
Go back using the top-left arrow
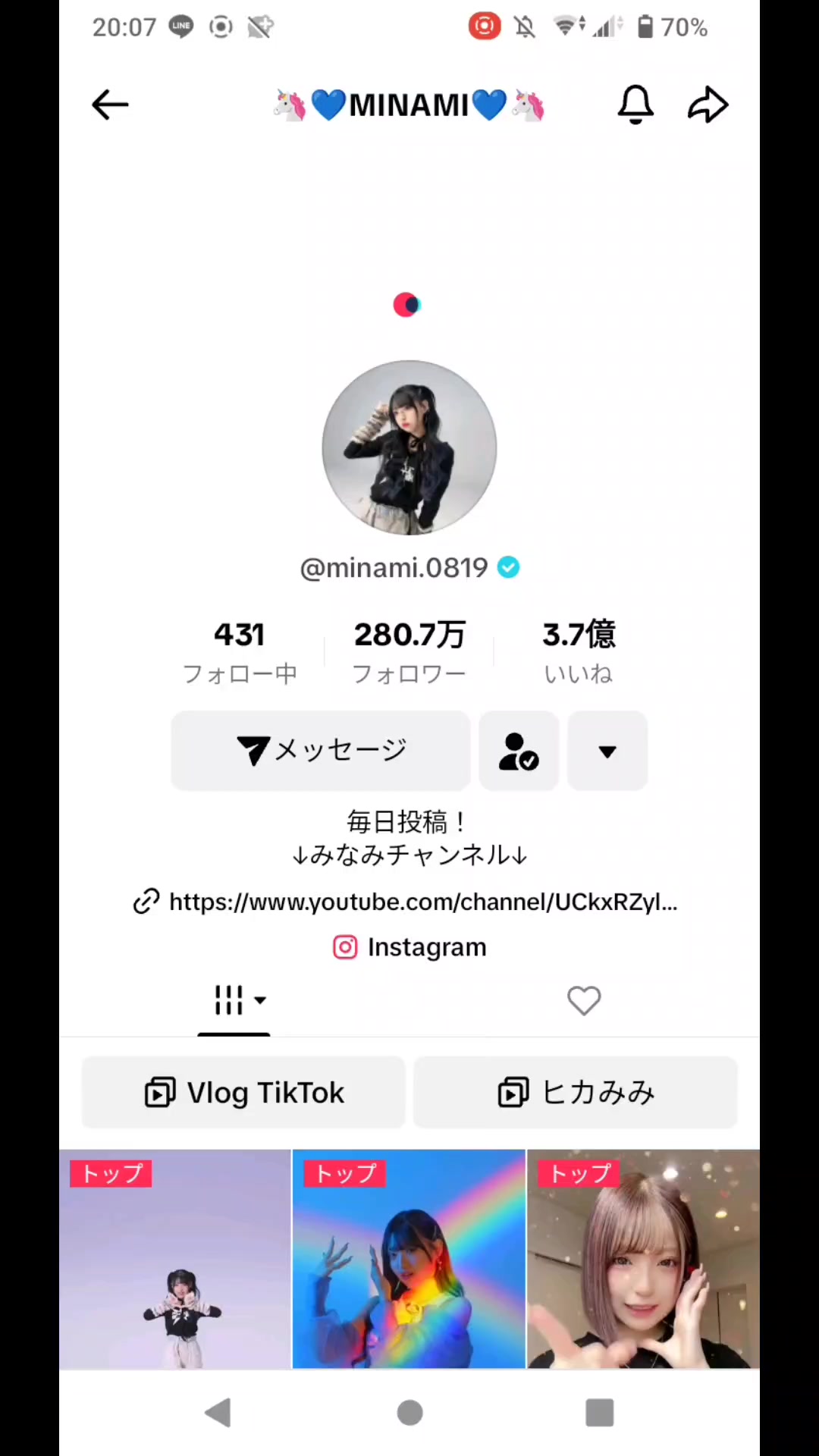[110, 105]
